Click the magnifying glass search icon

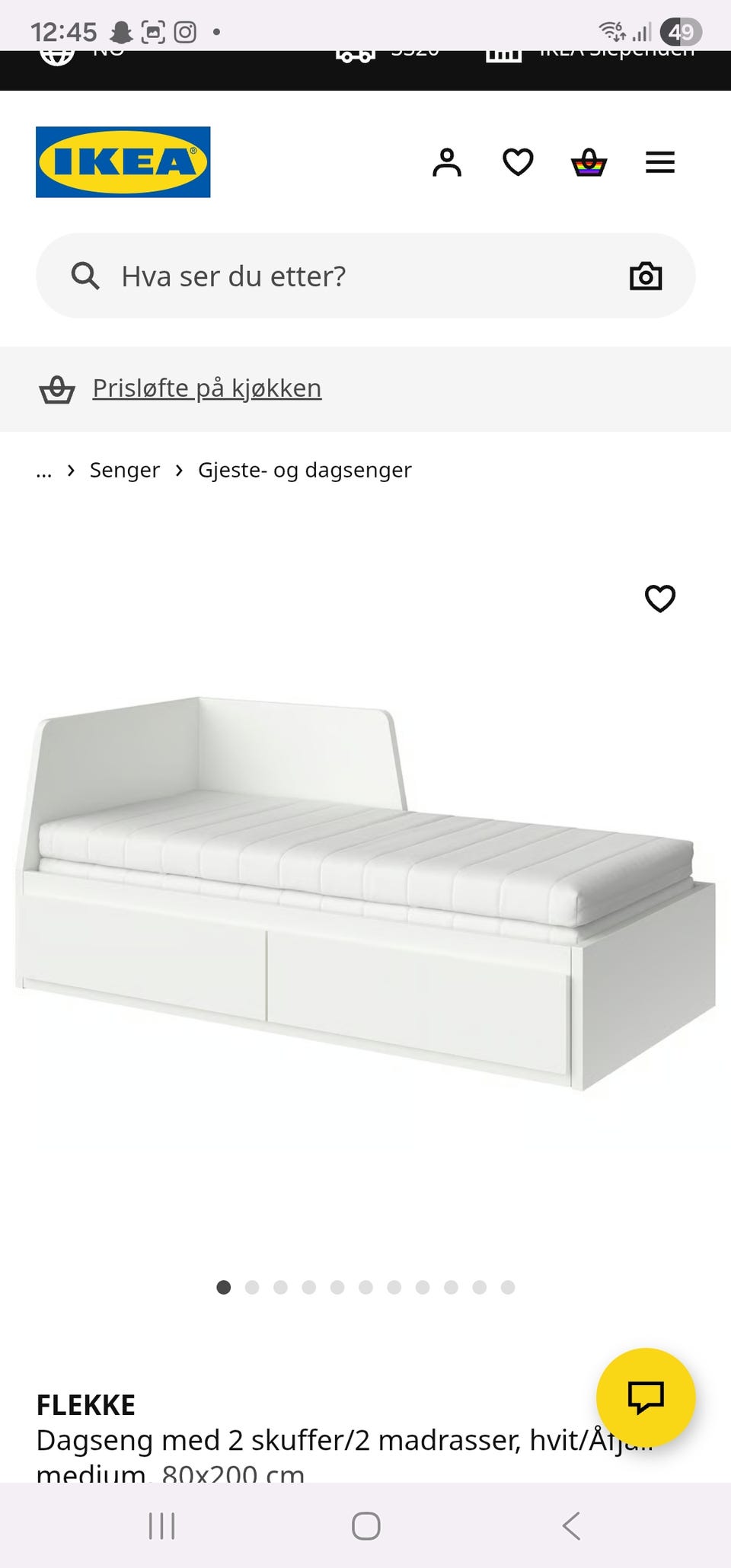click(x=86, y=276)
